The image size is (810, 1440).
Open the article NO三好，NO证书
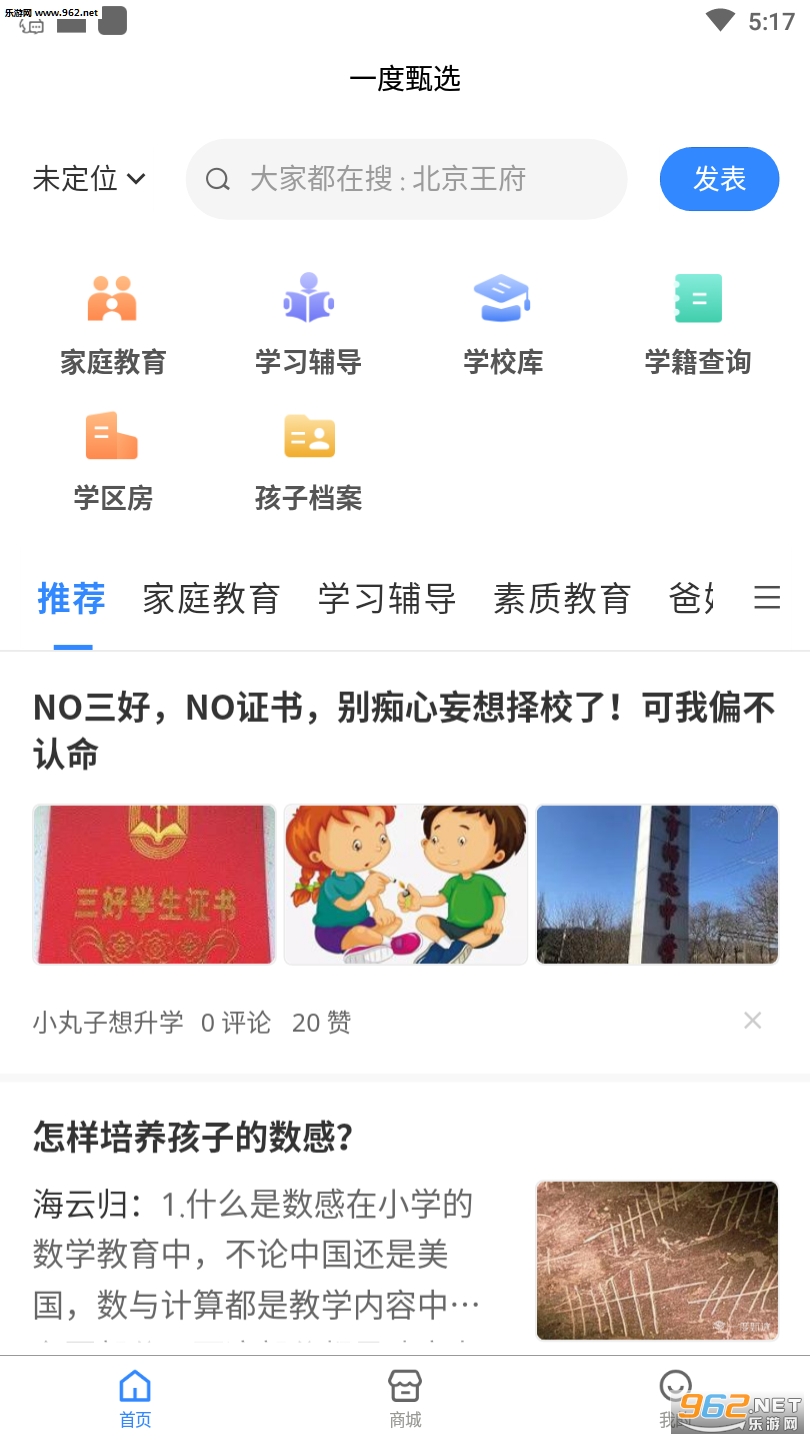tap(404, 730)
